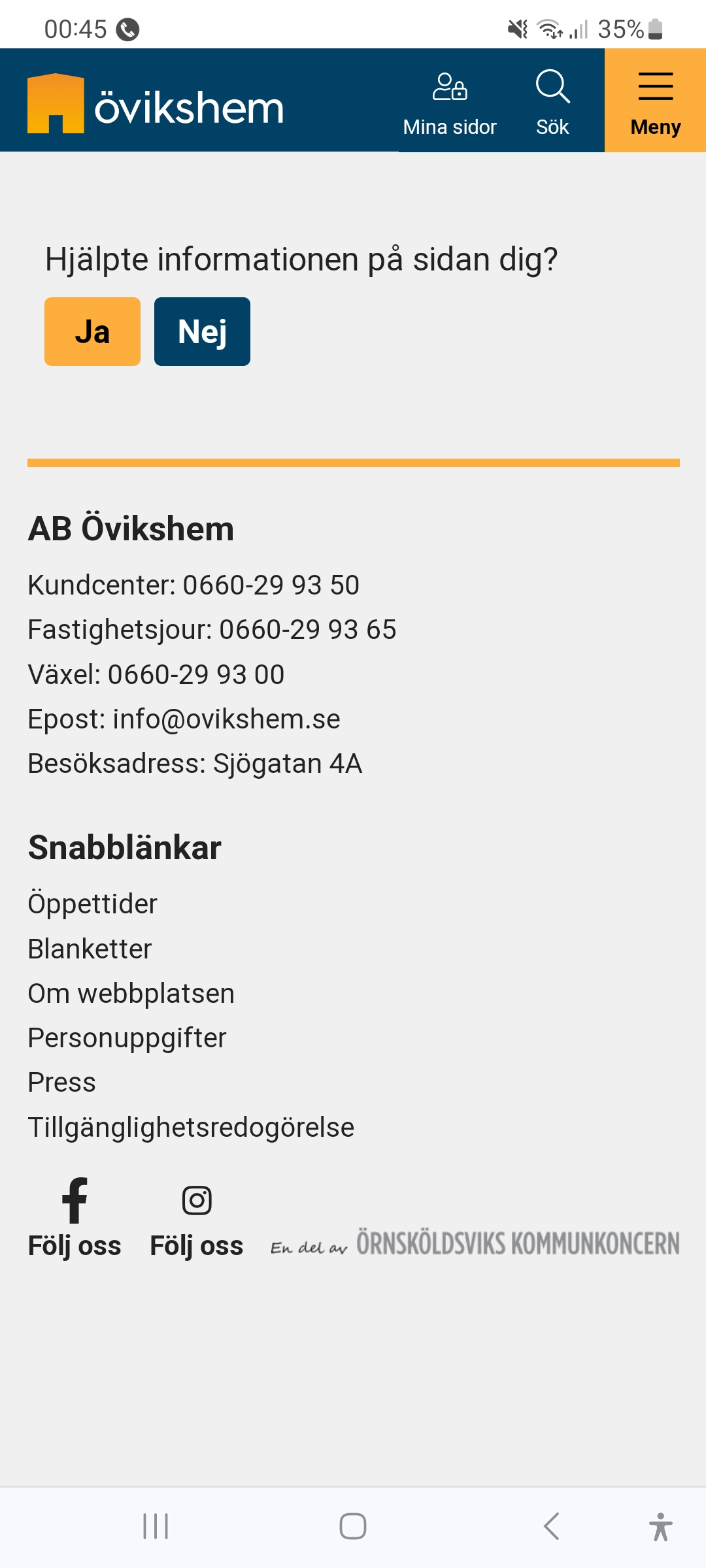Answer Ja to feedback question
This screenshot has height=1568, width=706.
(x=92, y=331)
